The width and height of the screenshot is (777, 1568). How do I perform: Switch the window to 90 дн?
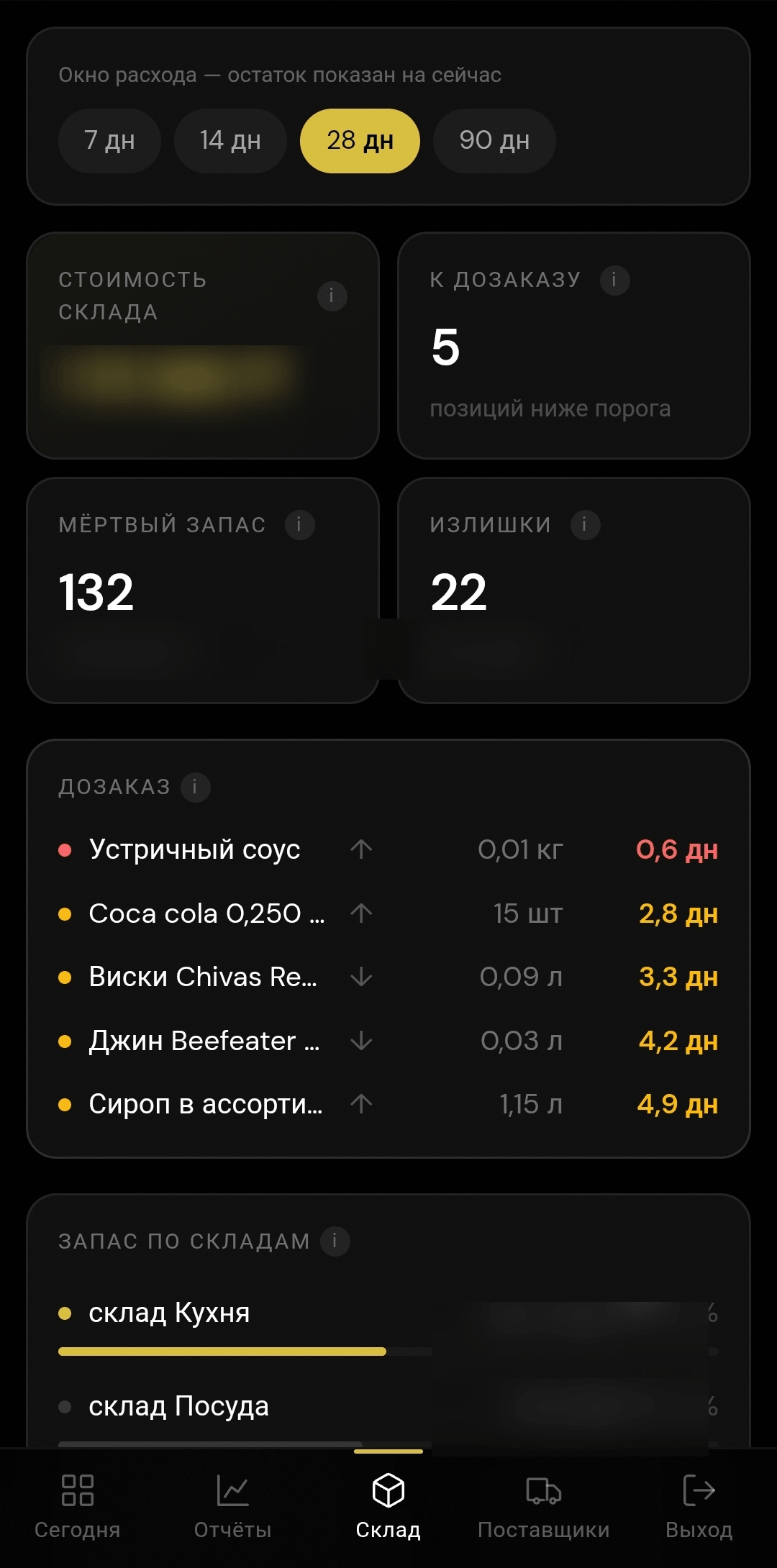(x=494, y=141)
